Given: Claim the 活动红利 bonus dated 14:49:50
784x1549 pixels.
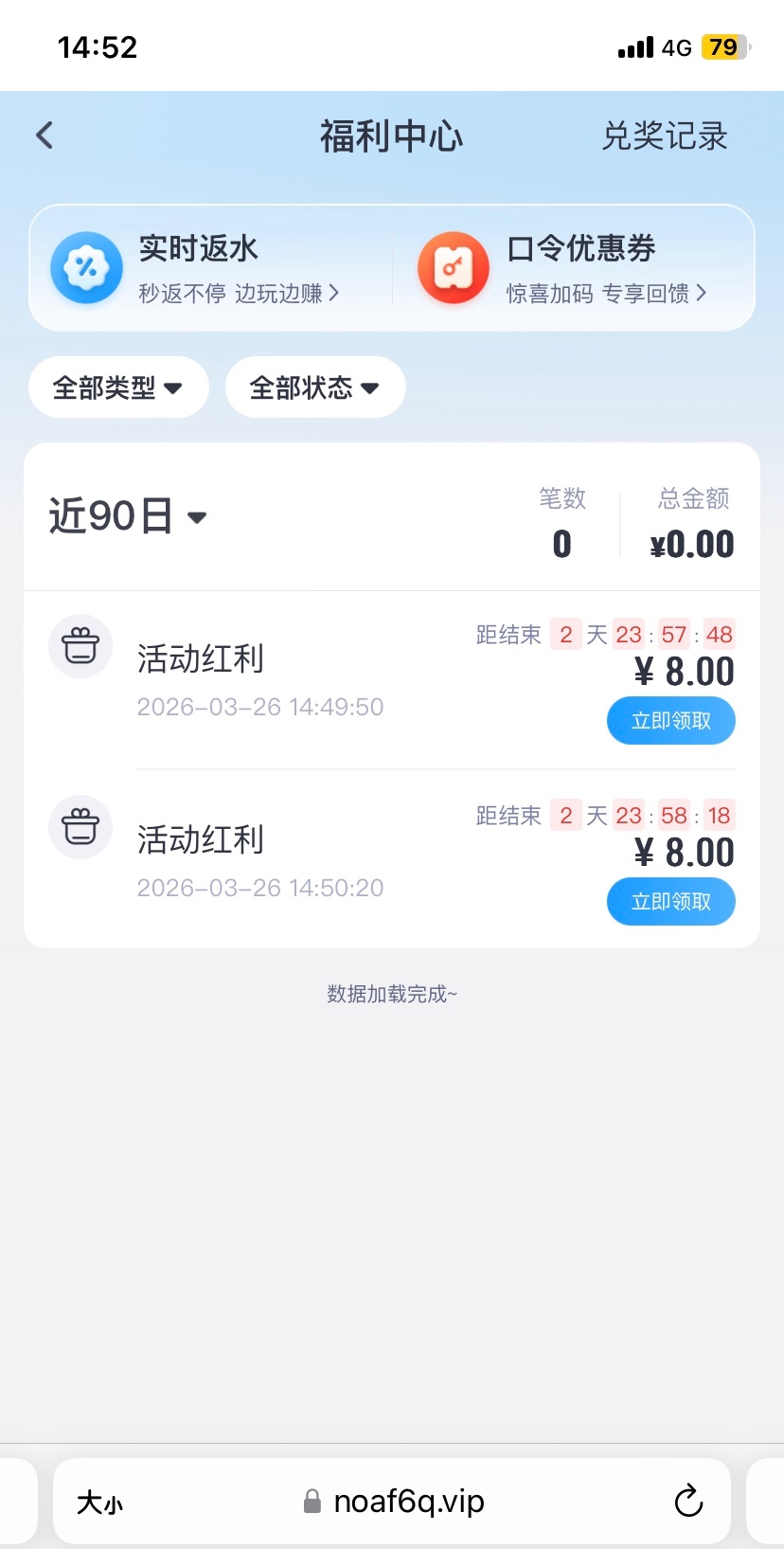Looking at the screenshot, I should [x=670, y=721].
